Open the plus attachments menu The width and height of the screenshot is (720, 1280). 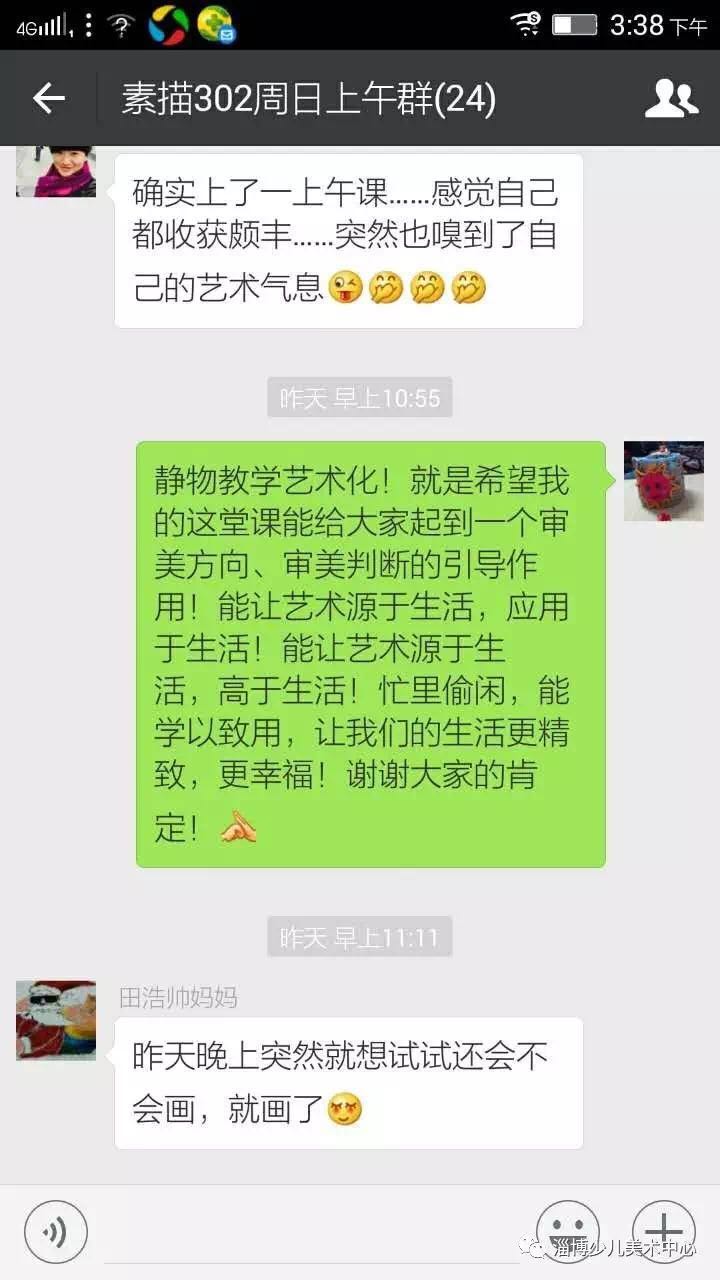[x=663, y=1231]
